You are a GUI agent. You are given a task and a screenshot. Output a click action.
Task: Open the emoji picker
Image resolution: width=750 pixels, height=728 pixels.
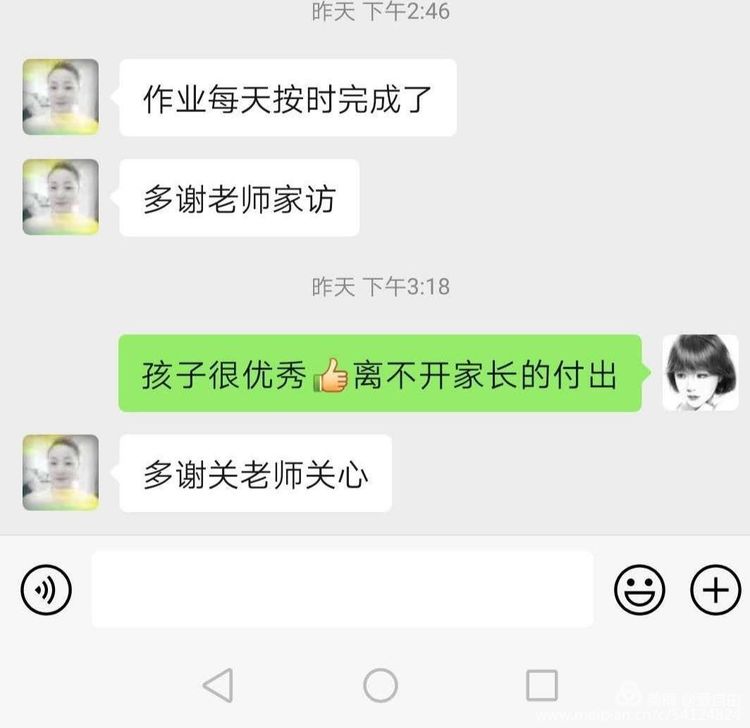pos(639,590)
